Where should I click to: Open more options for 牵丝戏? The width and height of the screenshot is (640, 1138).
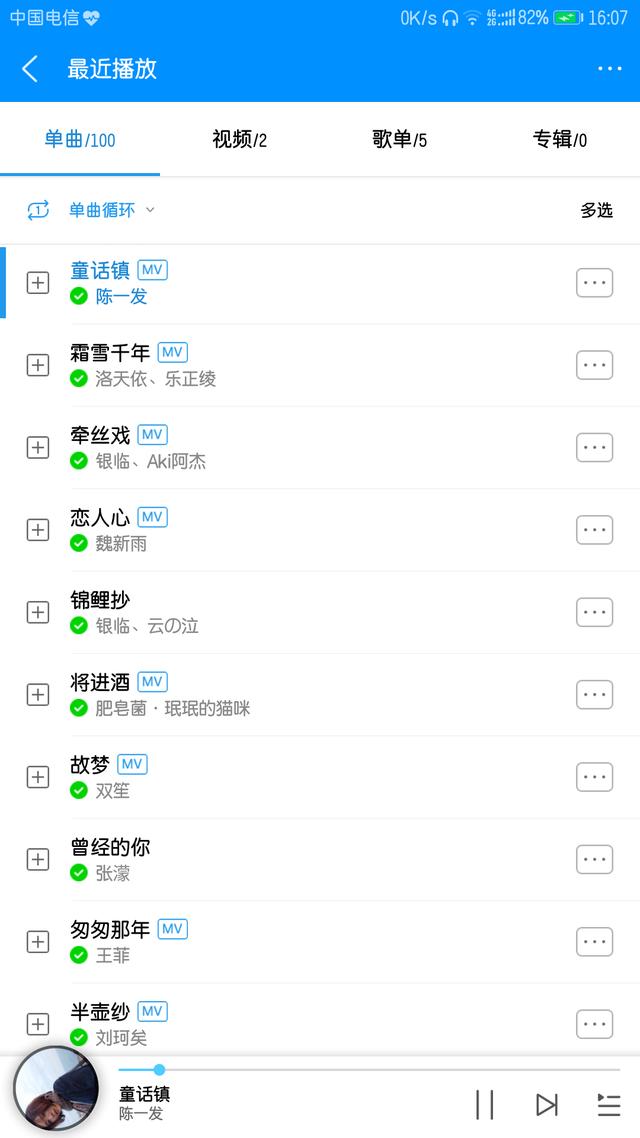pyautogui.click(x=594, y=447)
